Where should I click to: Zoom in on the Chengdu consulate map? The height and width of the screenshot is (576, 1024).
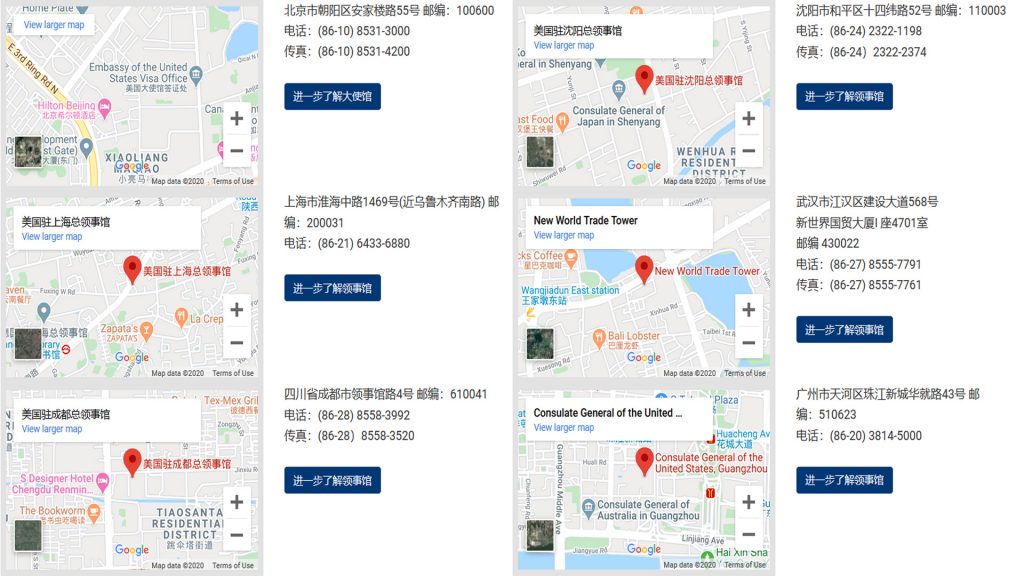pos(237,502)
